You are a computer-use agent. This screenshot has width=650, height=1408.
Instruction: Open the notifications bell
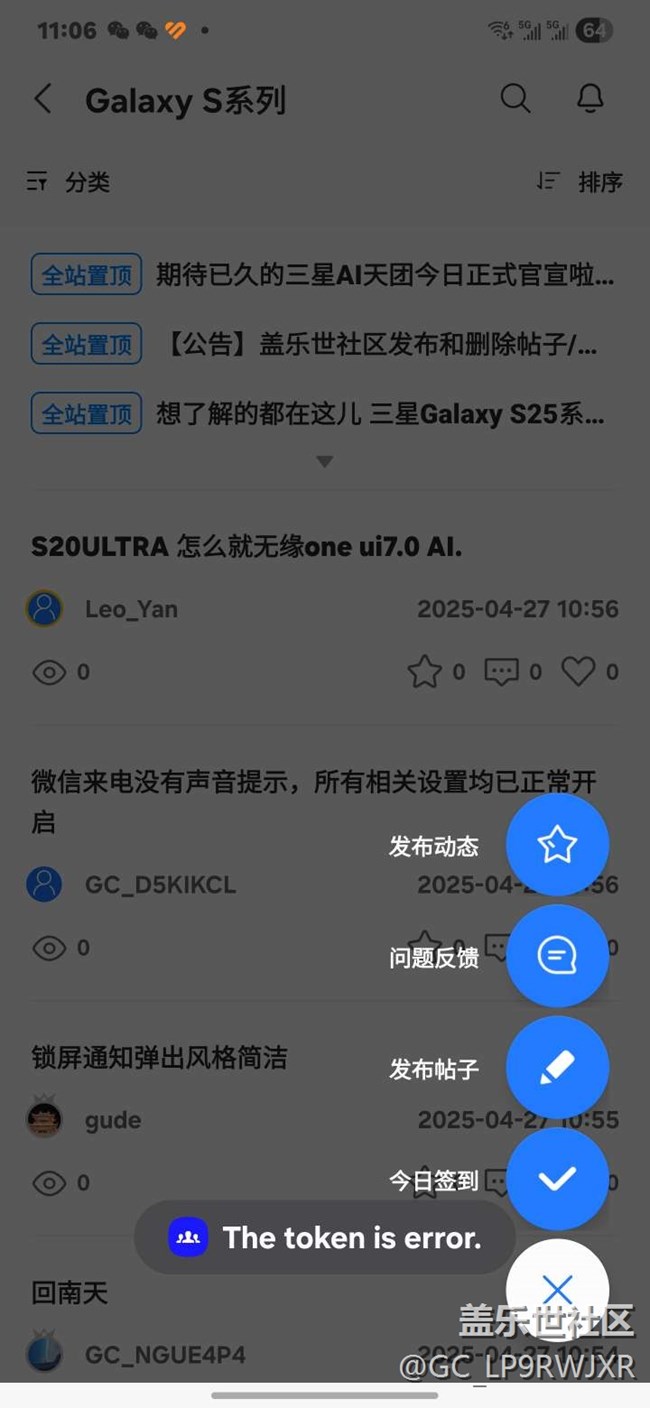[x=590, y=98]
